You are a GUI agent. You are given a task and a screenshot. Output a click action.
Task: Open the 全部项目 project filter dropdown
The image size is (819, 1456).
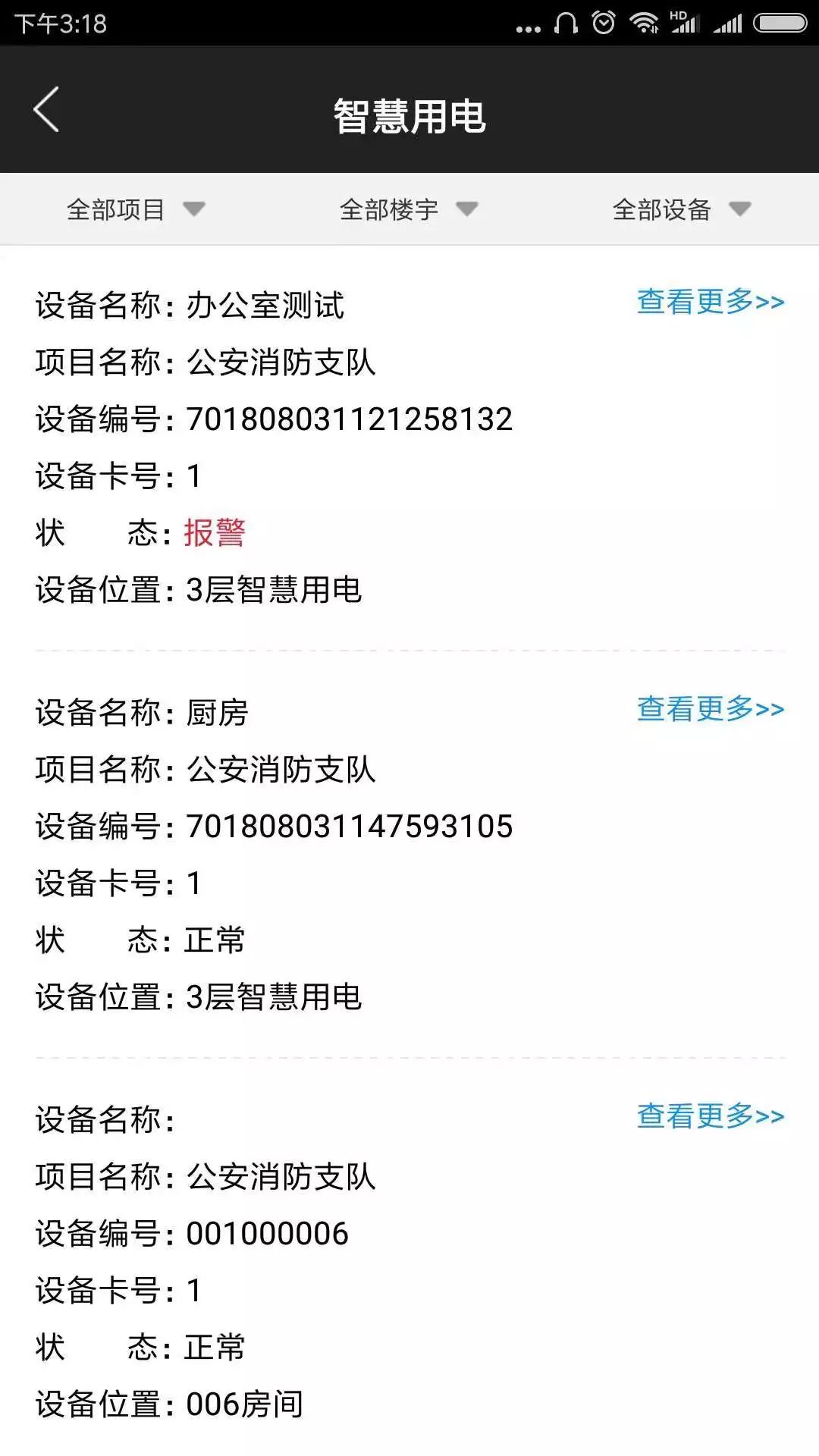pyautogui.click(x=136, y=209)
